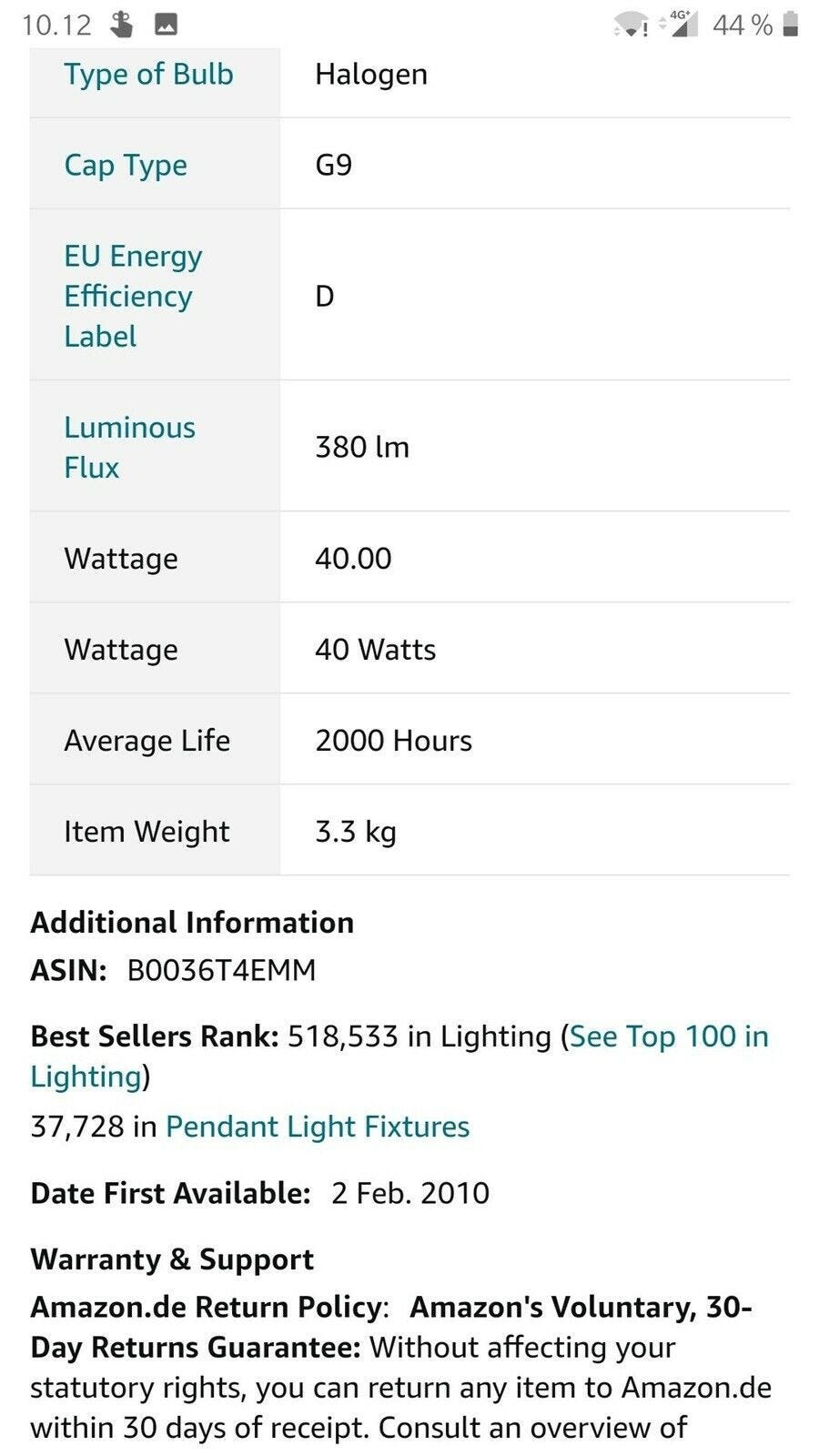View EU Energy Efficiency Label info
Image resolution: width=819 pixels, height=1456 pixels.
point(128,296)
